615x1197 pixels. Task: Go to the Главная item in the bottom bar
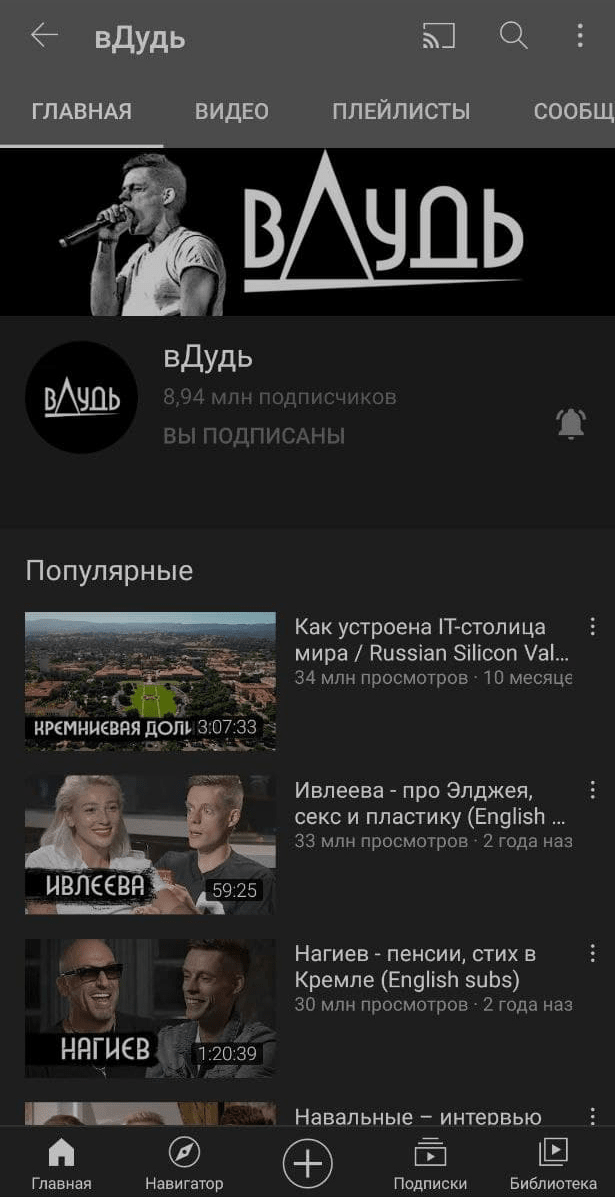(61, 1163)
